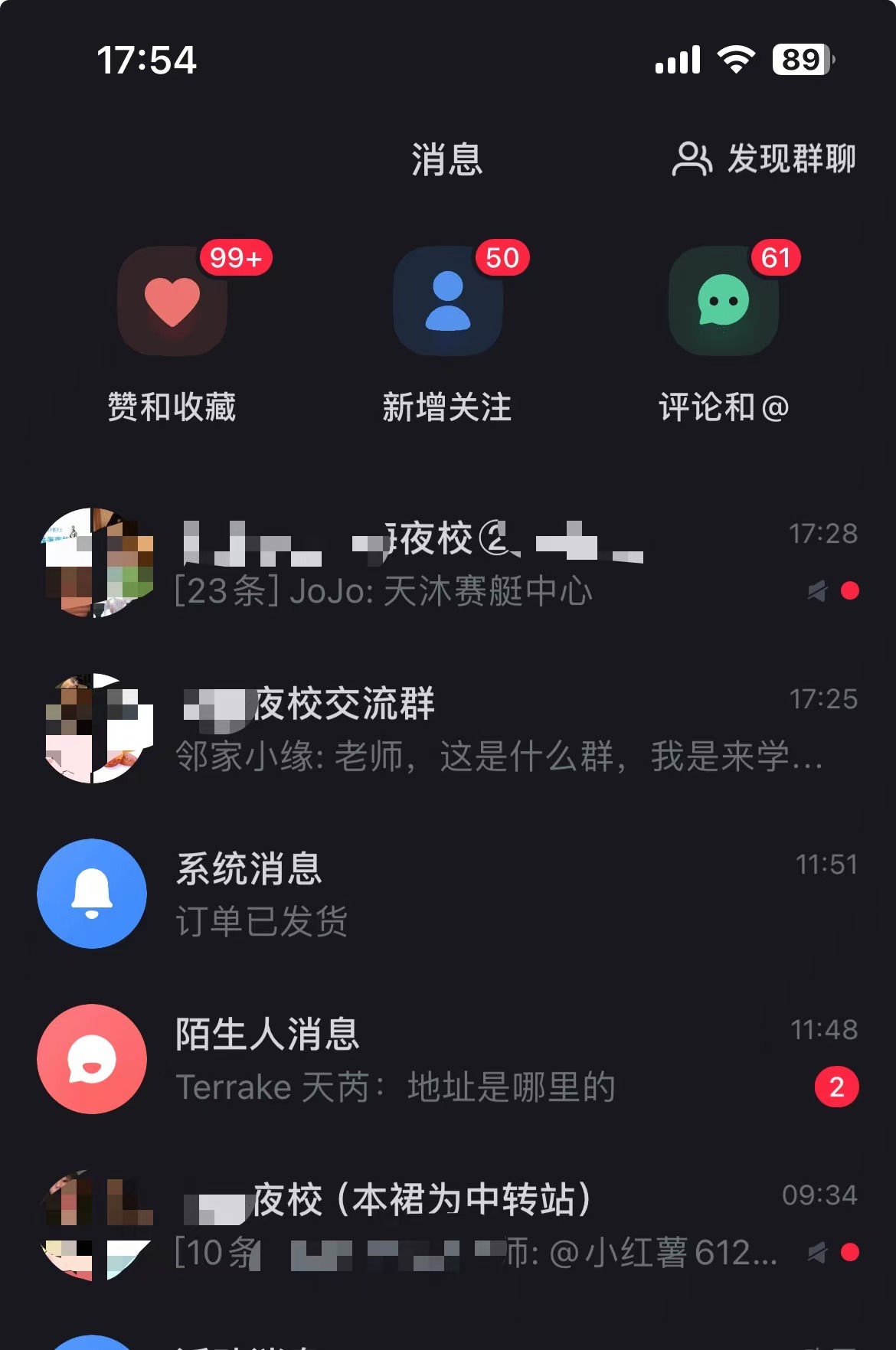Click the 发现群聊 people icon
896x1350 pixels.
(x=692, y=159)
